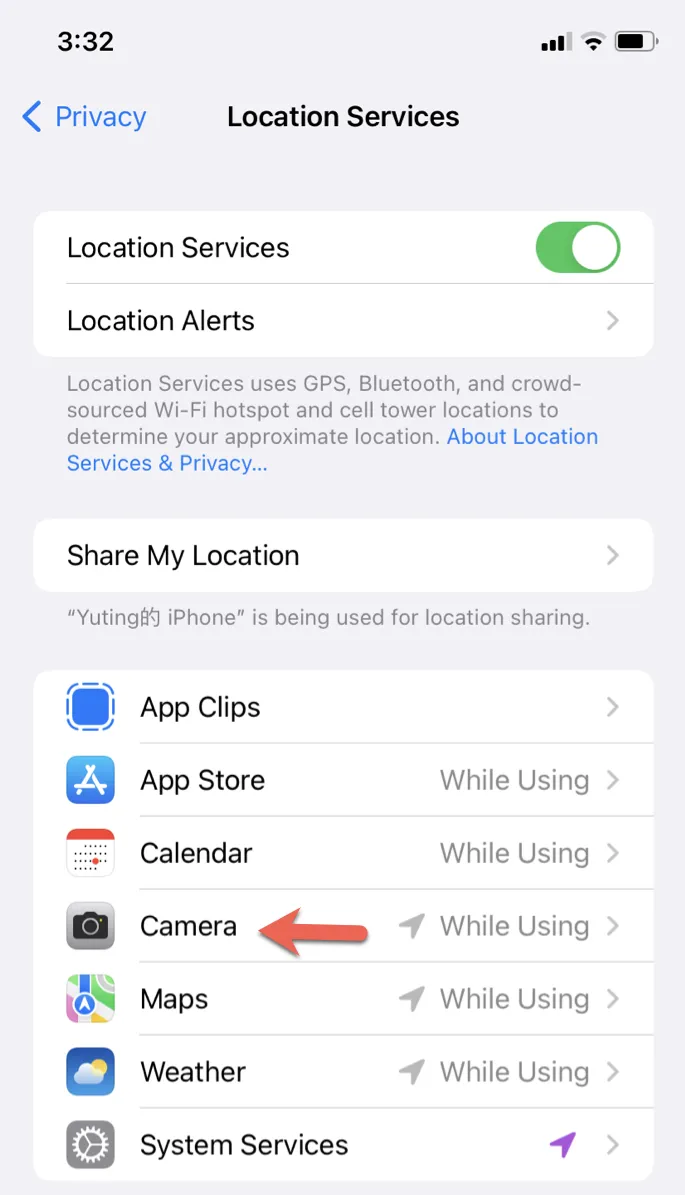Turn off the Location Services switch
Screen dimensions: 685x1195
pos(577,248)
